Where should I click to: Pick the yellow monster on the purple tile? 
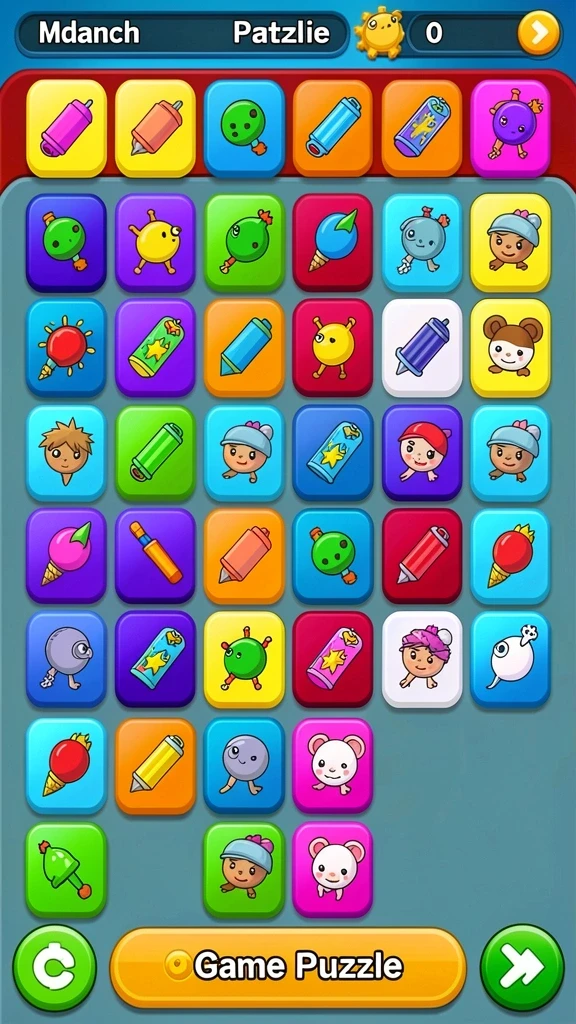(155, 242)
